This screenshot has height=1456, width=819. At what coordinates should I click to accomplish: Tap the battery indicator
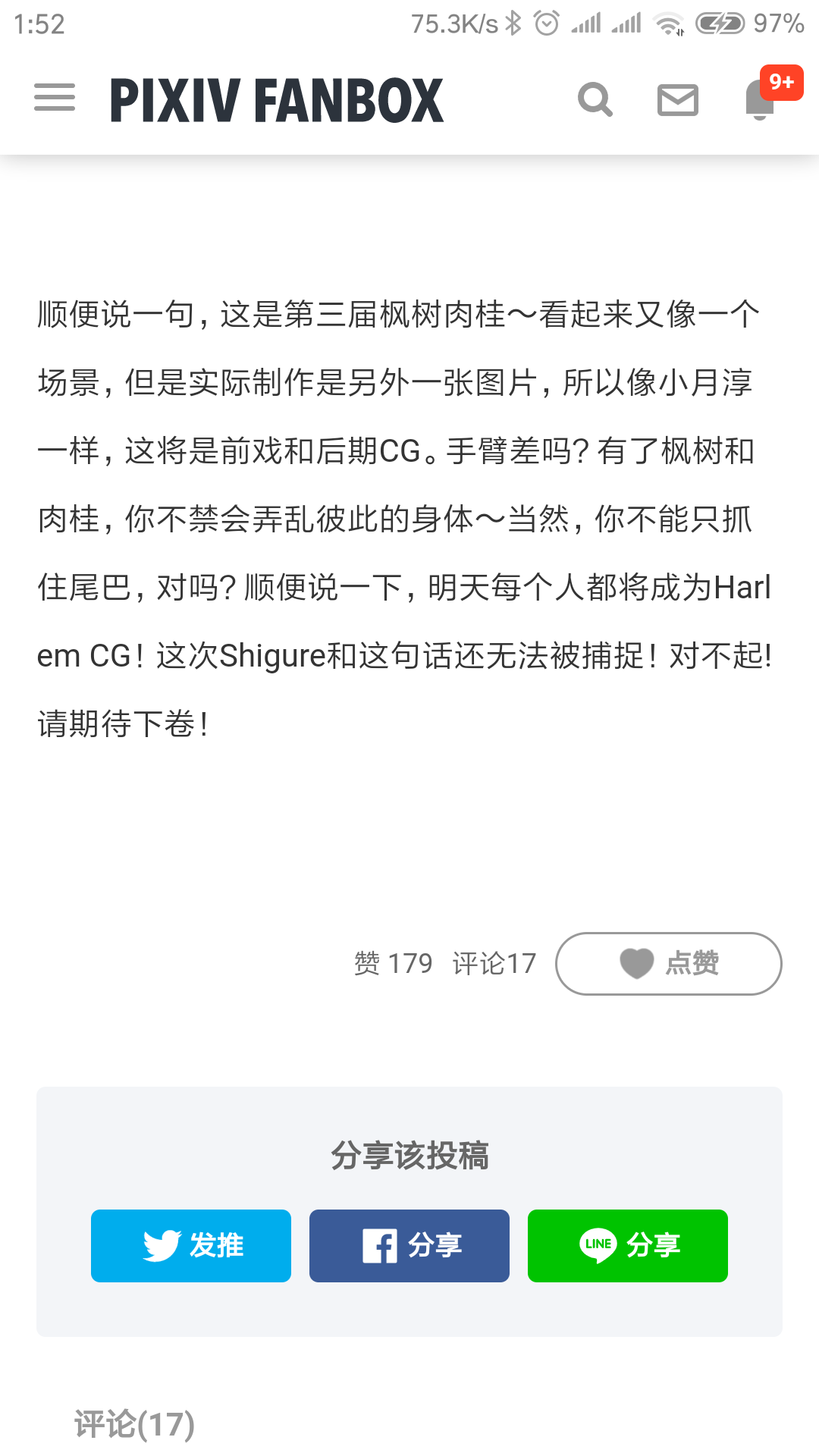(x=720, y=23)
